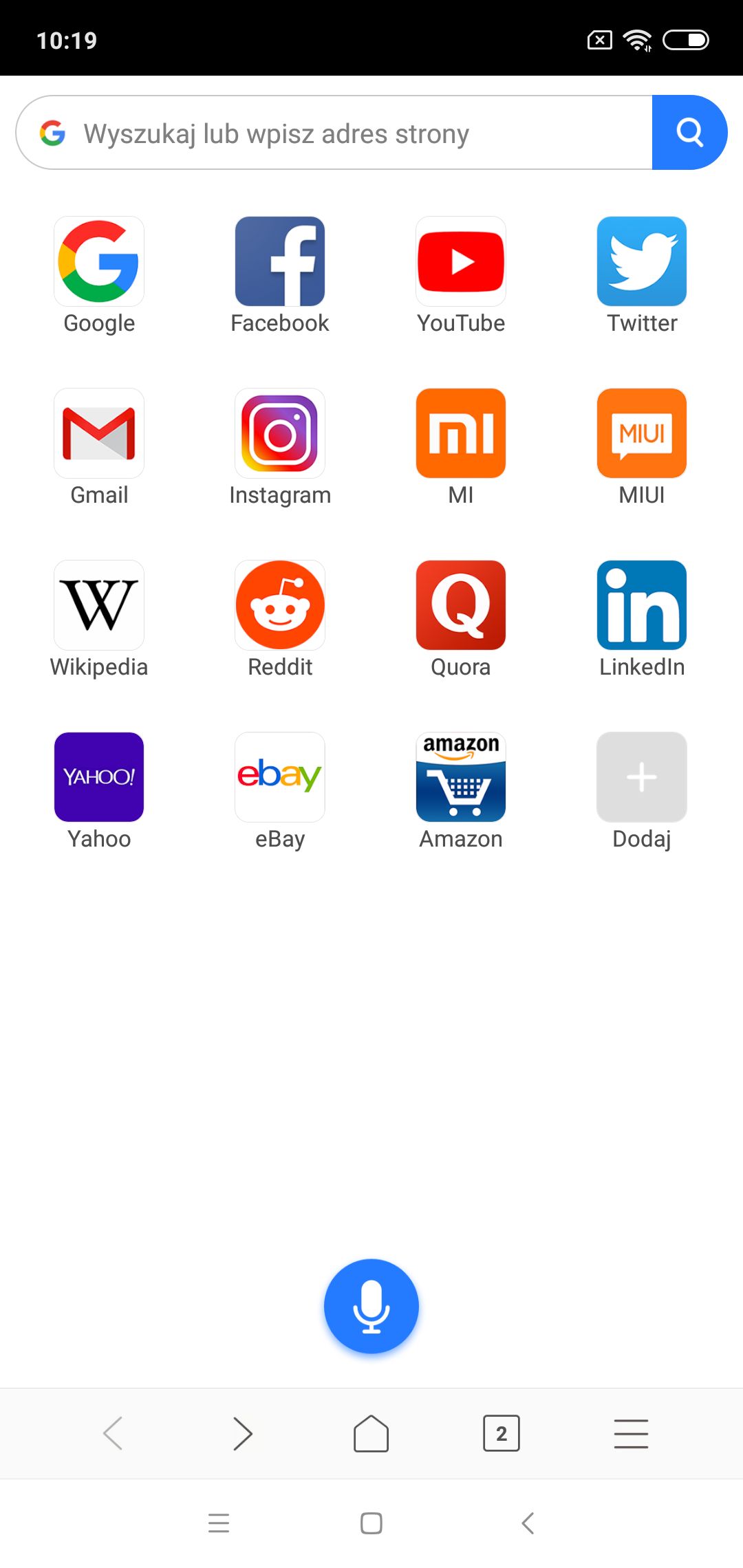Go to the browser home page

[371, 1433]
